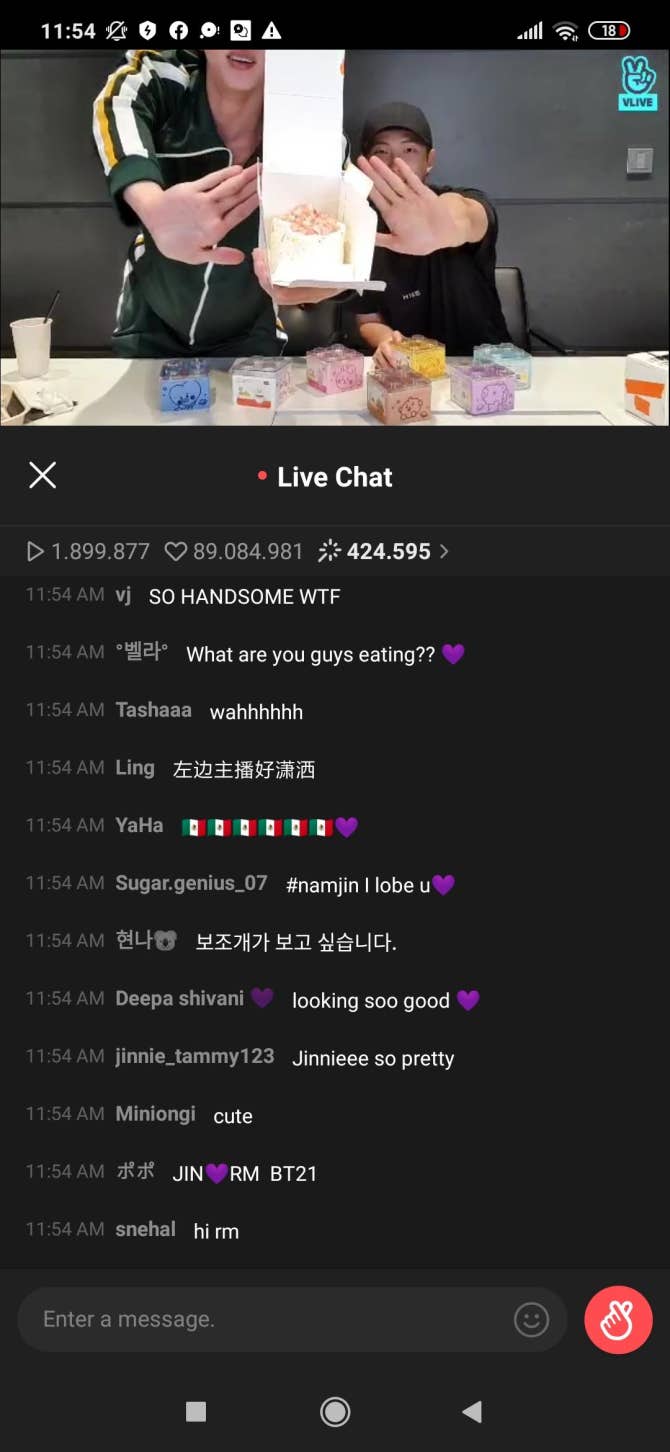
Task: Go to the home screen
Action: tap(335, 1411)
